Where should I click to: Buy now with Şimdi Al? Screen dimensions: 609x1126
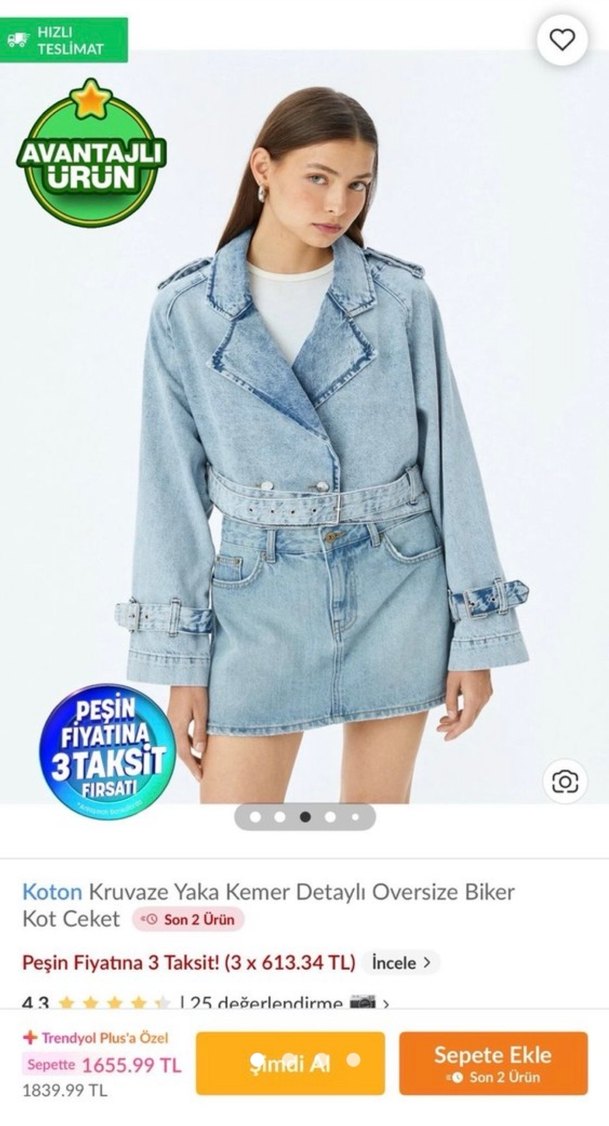click(290, 1063)
